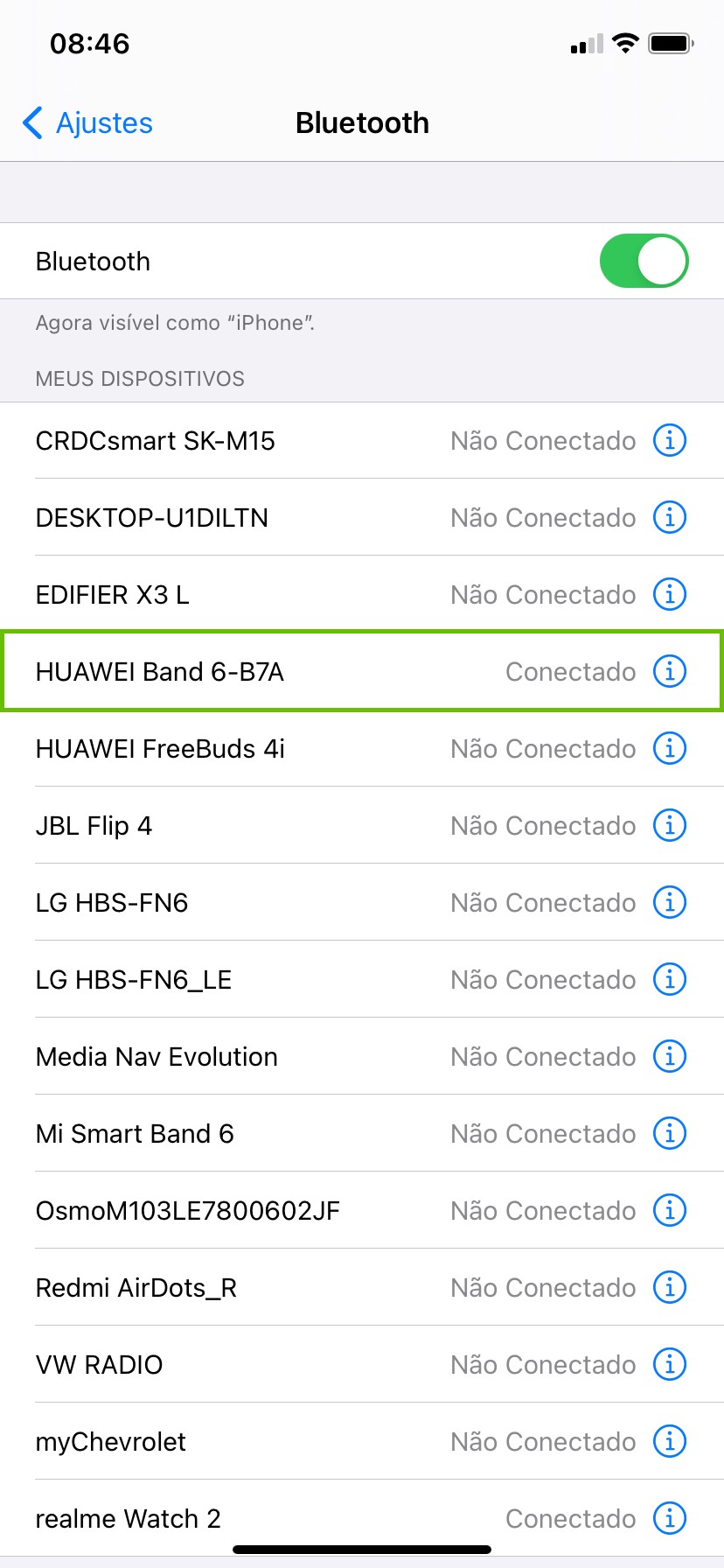The image size is (724, 1568).
Task: Open info for DESKTOP-U1DILTN
Action: (670, 517)
